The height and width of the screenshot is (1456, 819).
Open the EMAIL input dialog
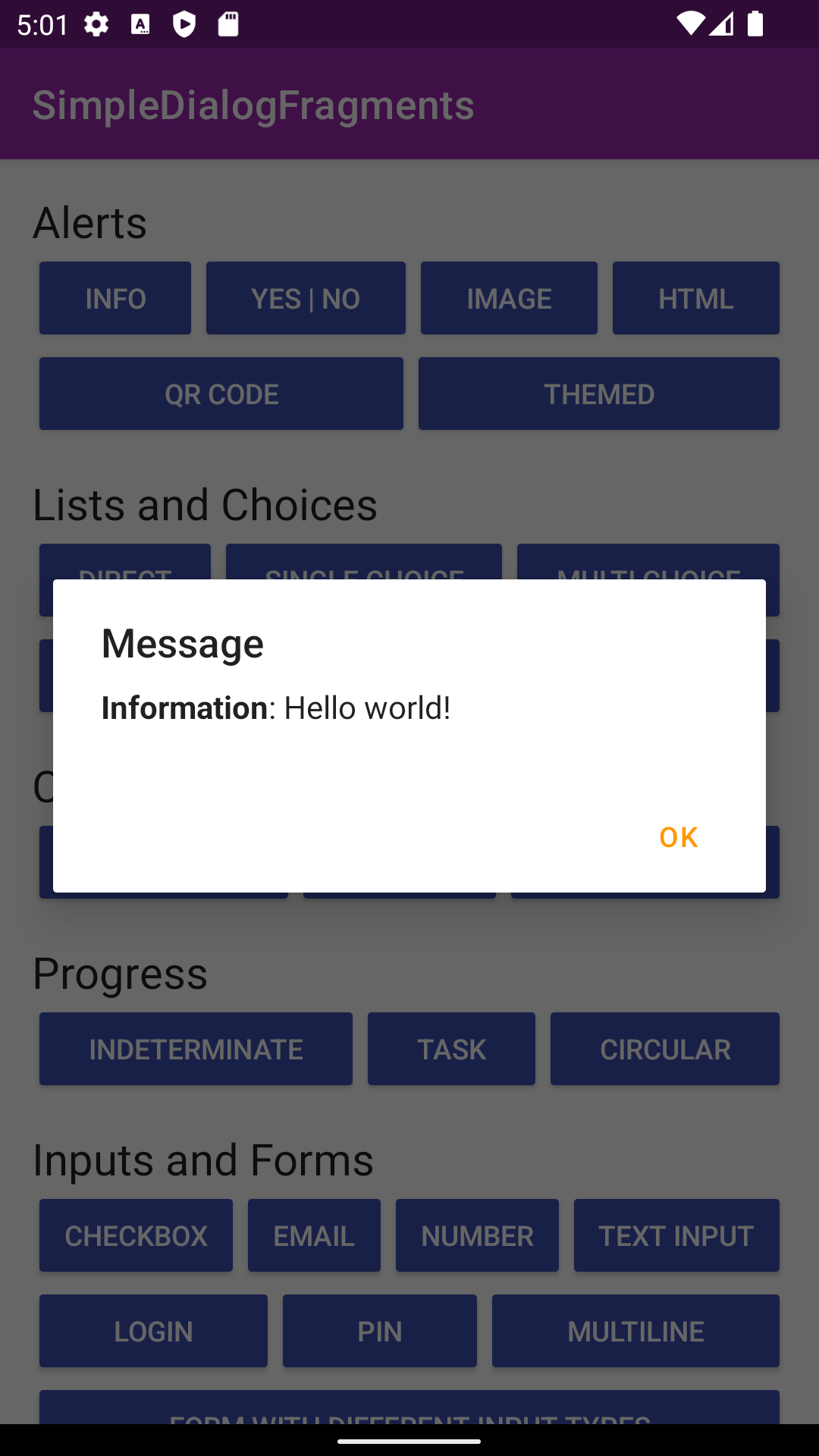tap(314, 1235)
